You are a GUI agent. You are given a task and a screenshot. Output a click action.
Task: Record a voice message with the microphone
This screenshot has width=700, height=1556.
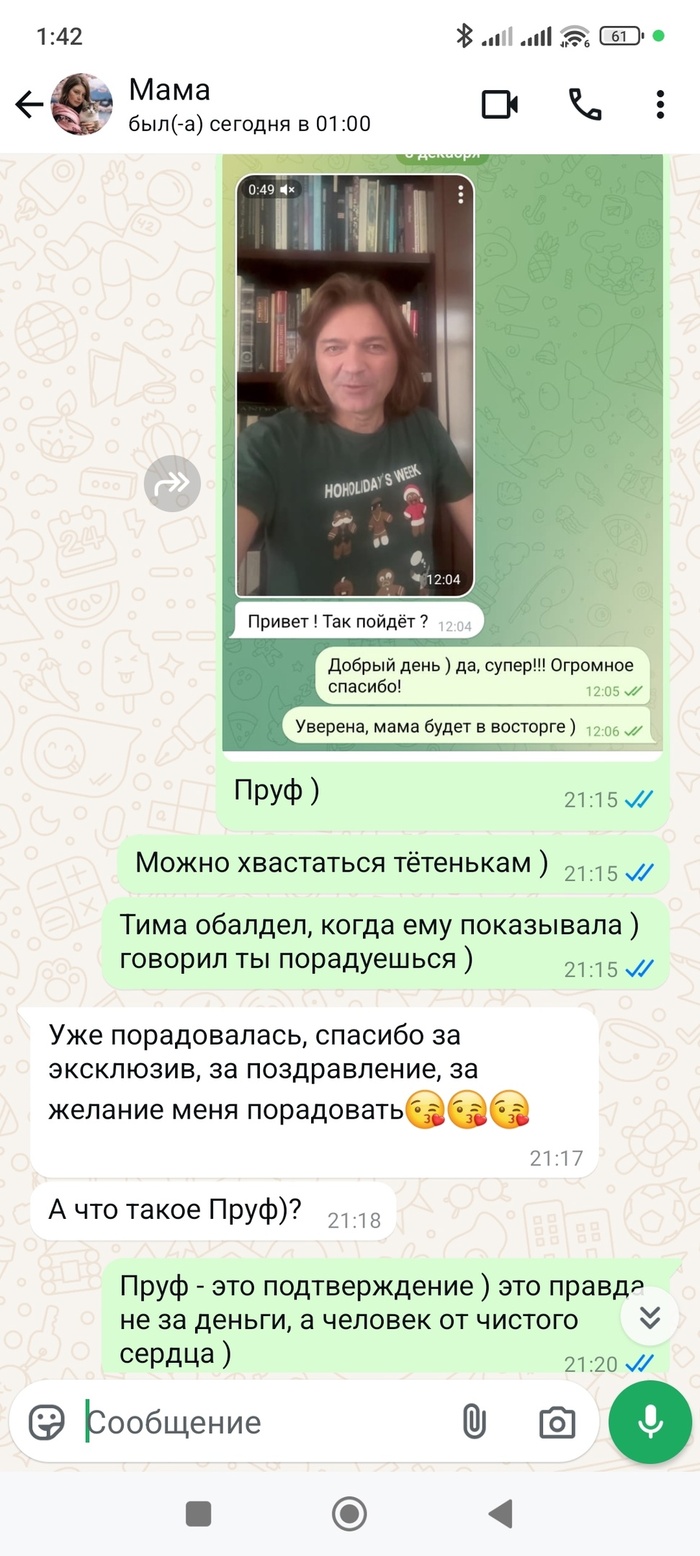tap(650, 1421)
